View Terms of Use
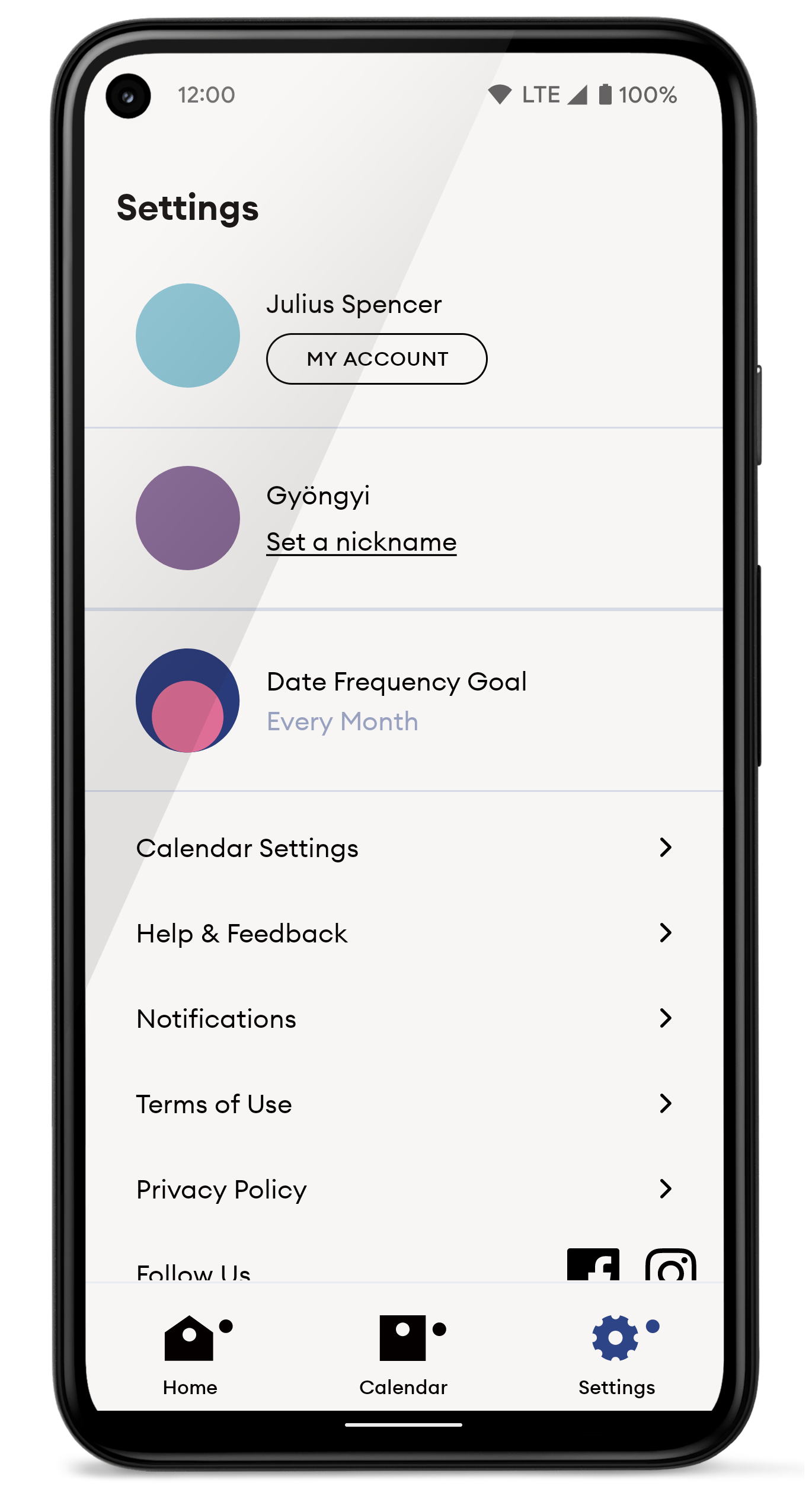This screenshot has width=812, height=1502. pos(404,1104)
